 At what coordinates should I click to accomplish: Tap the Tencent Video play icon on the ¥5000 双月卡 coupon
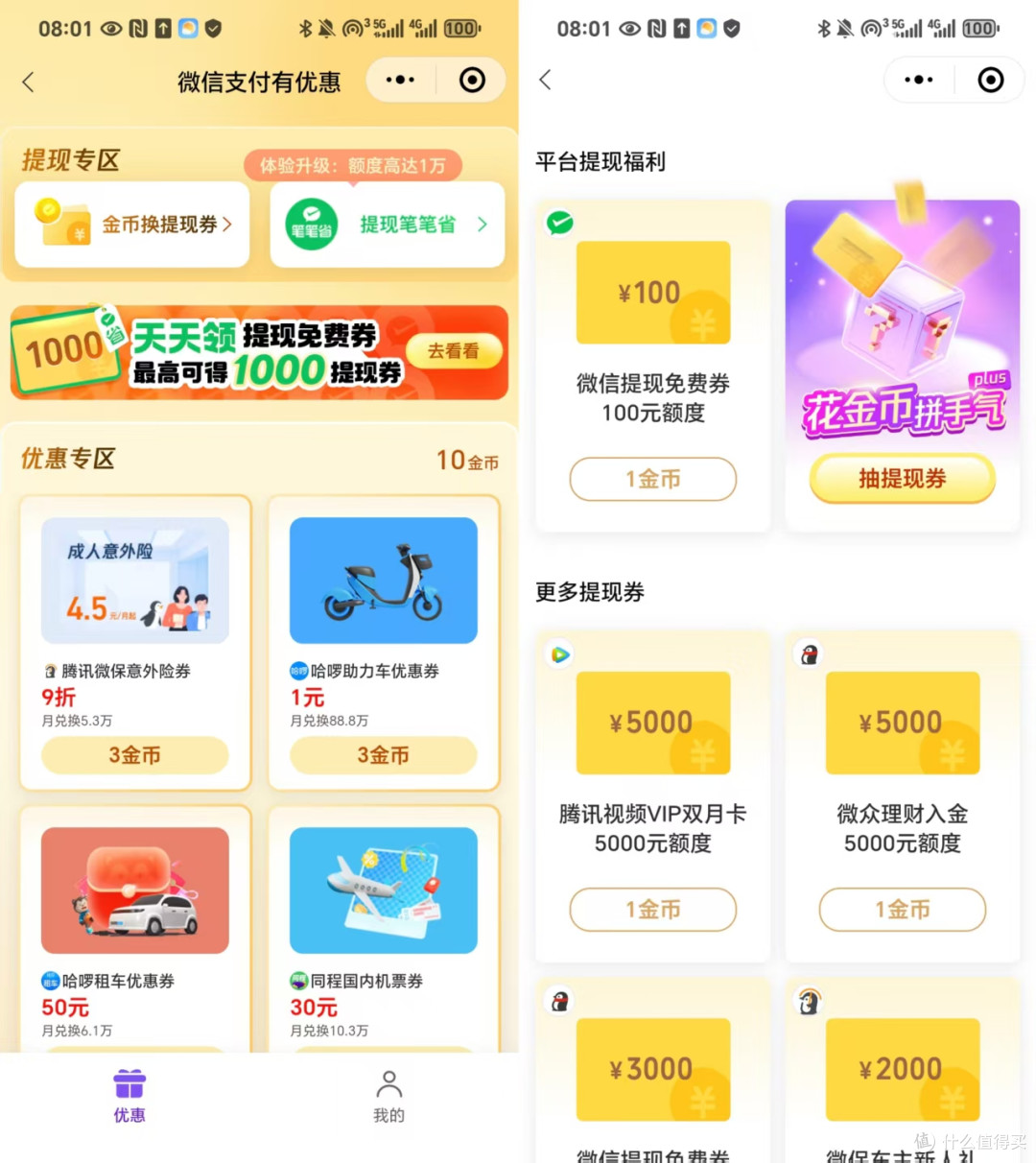[x=559, y=653]
